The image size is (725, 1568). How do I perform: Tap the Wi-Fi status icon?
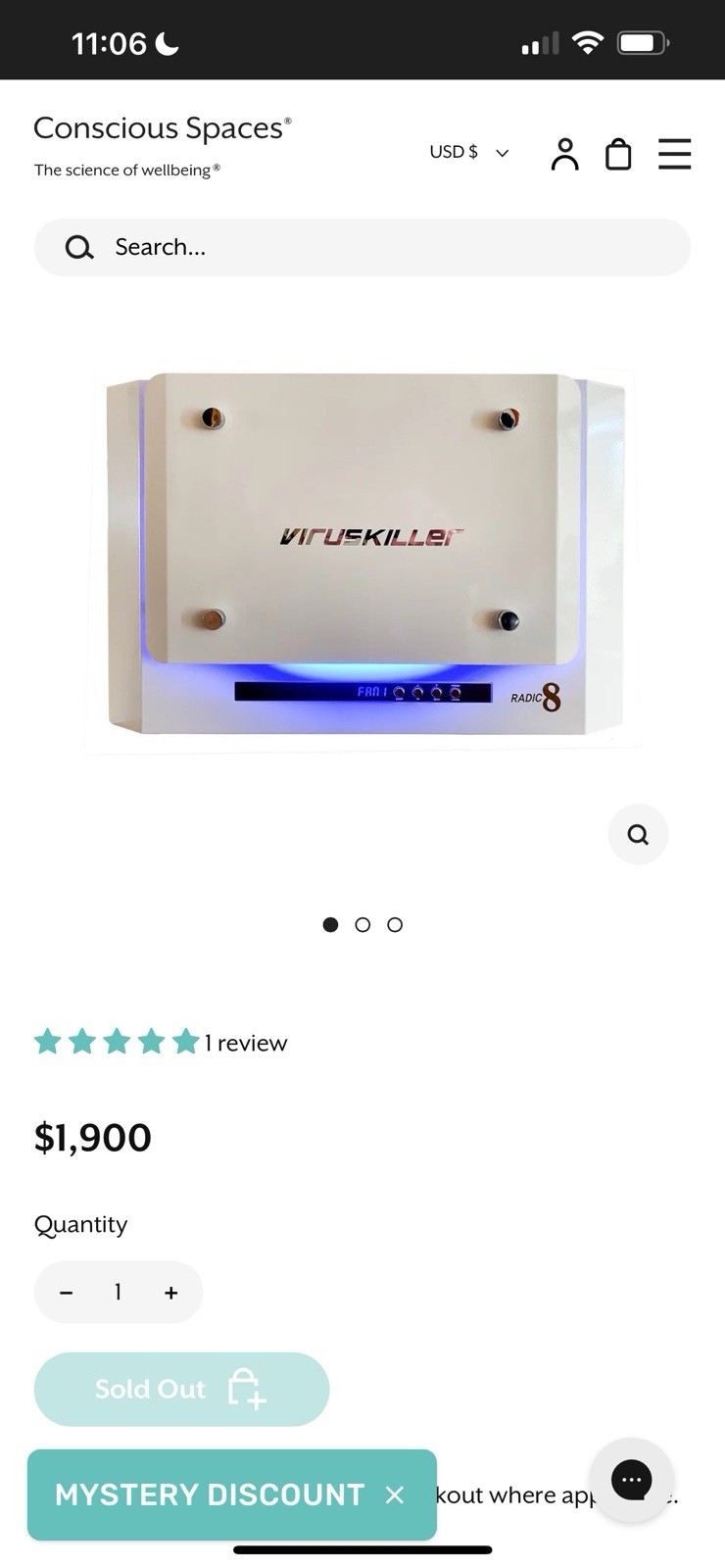click(x=586, y=41)
